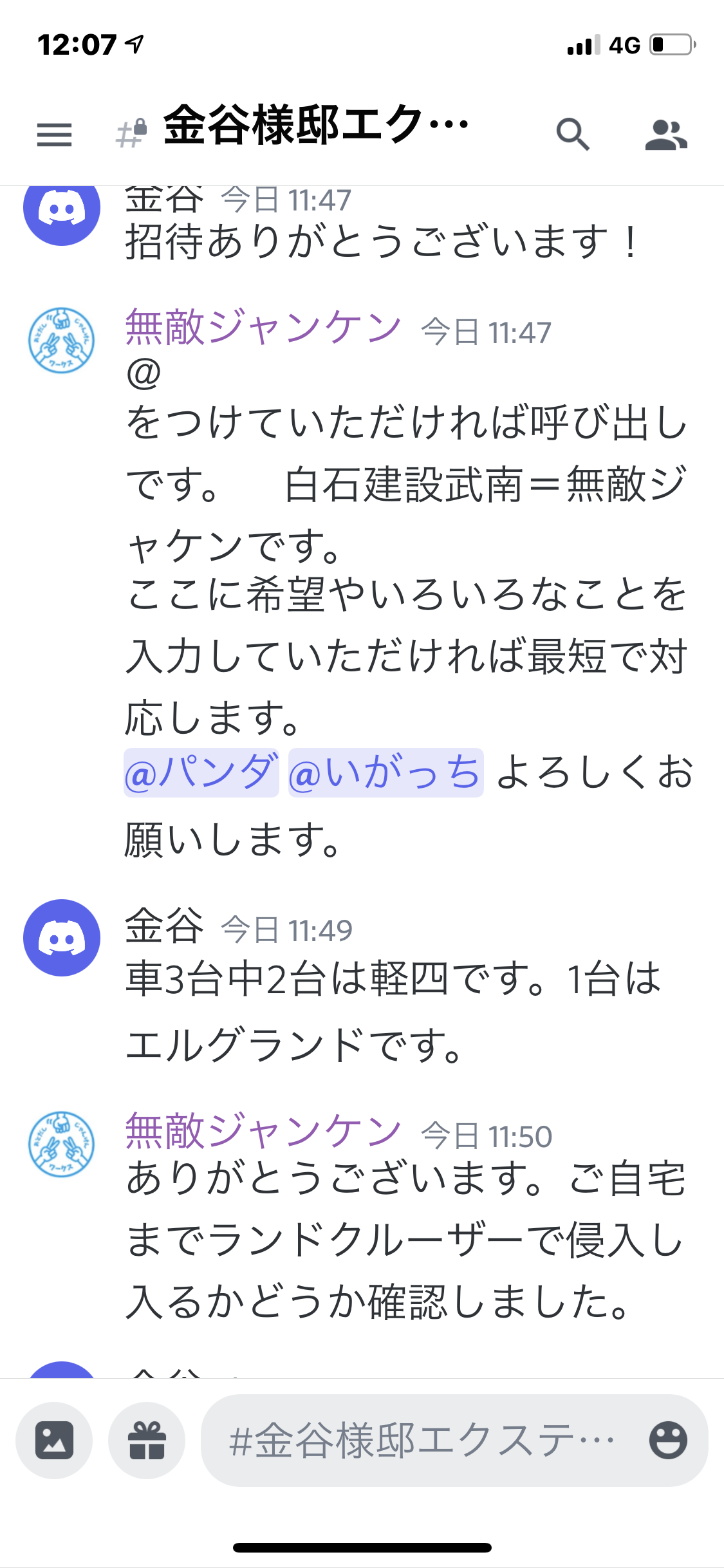Tap the @パンダ mention
The height and width of the screenshot is (1568, 724).
[201, 772]
